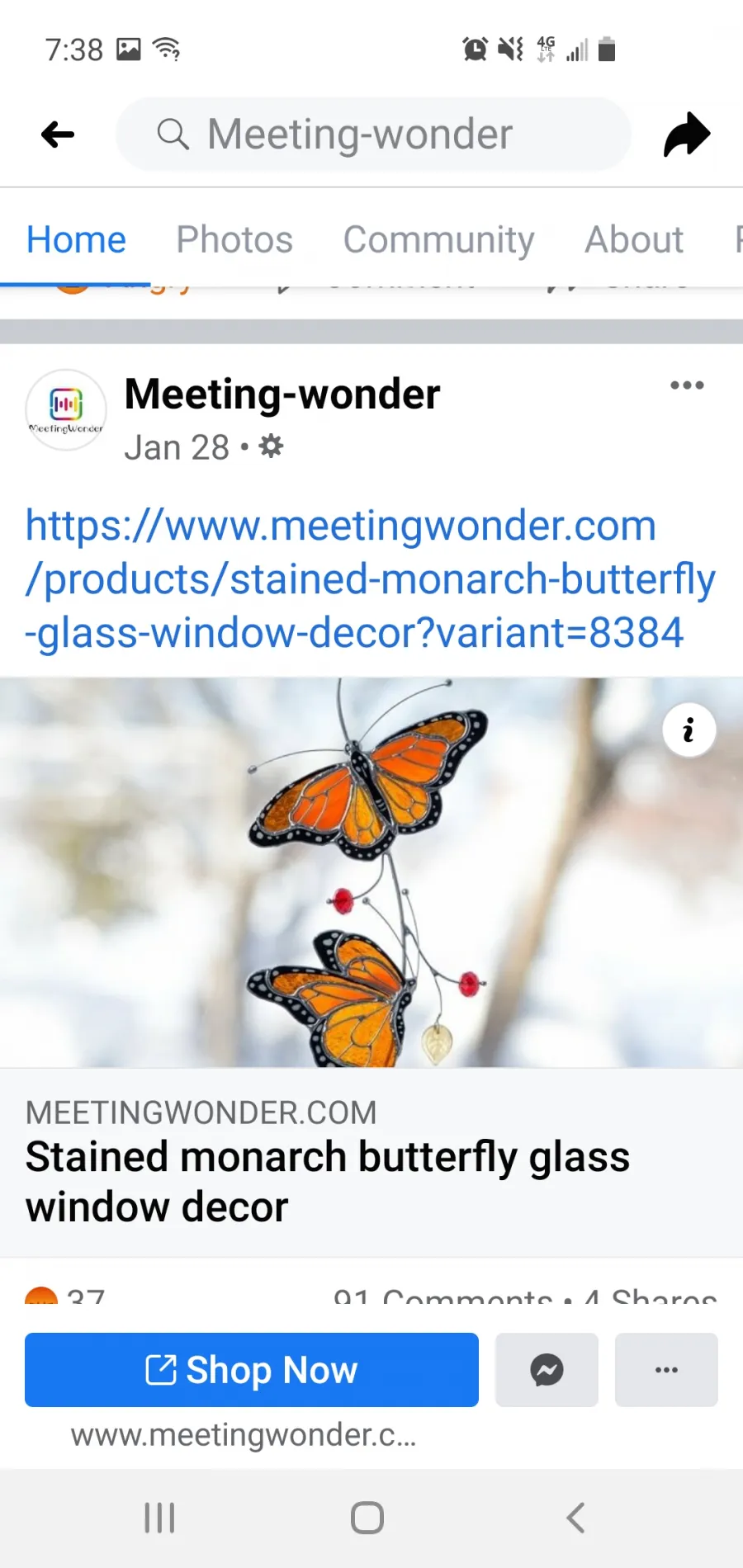Viewport: 743px width, 1568px height.
Task: Message the page via Messenger button
Action: coord(547,1370)
